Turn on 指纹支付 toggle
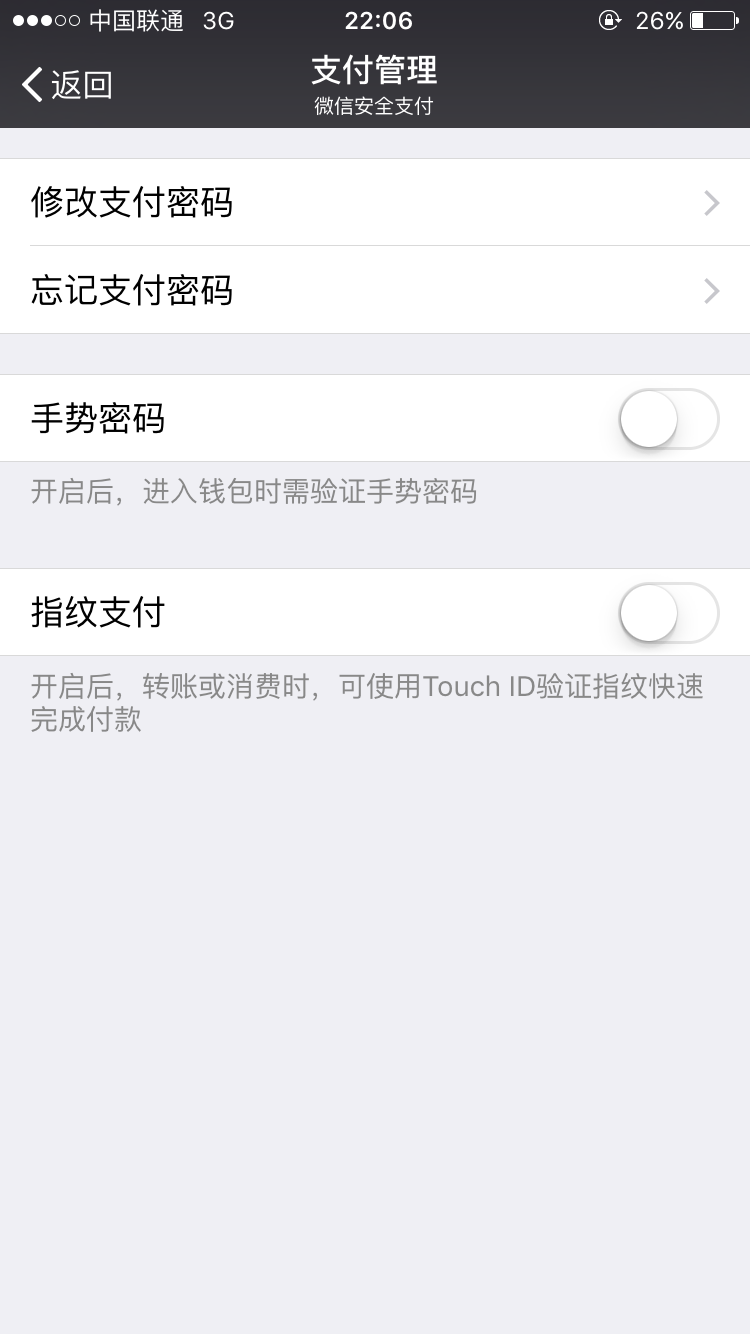The height and width of the screenshot is (1334, 750). point(669,613)
